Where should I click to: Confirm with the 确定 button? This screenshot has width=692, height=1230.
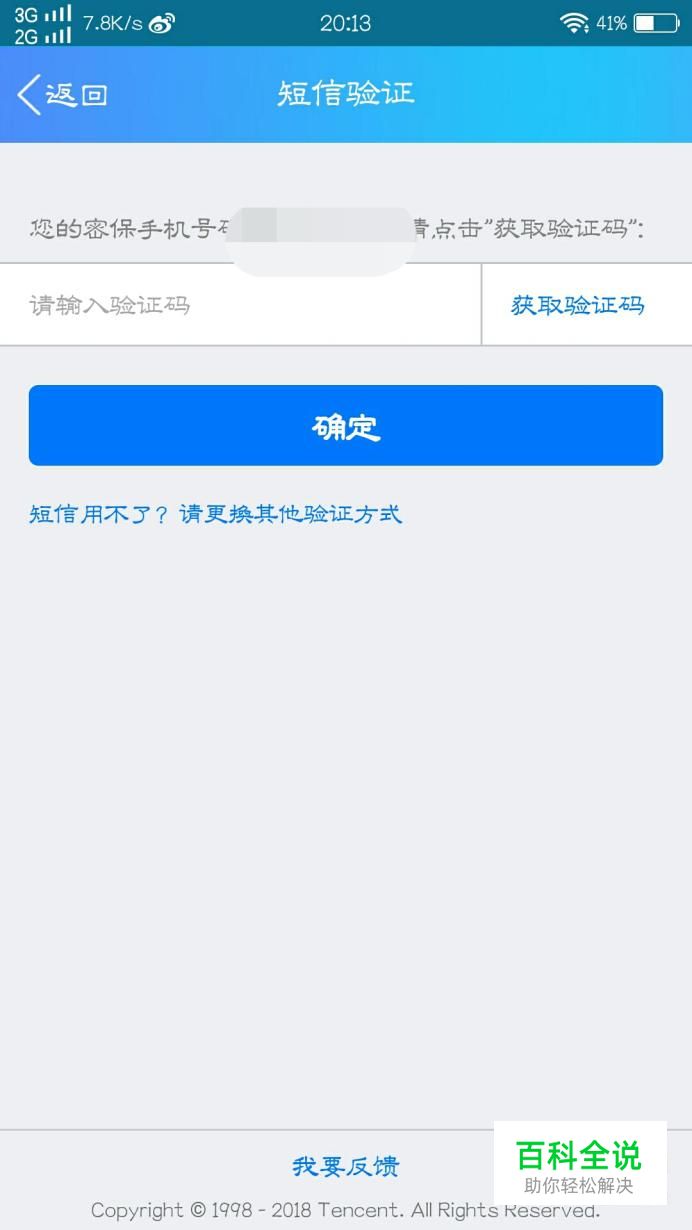[346, 426]
